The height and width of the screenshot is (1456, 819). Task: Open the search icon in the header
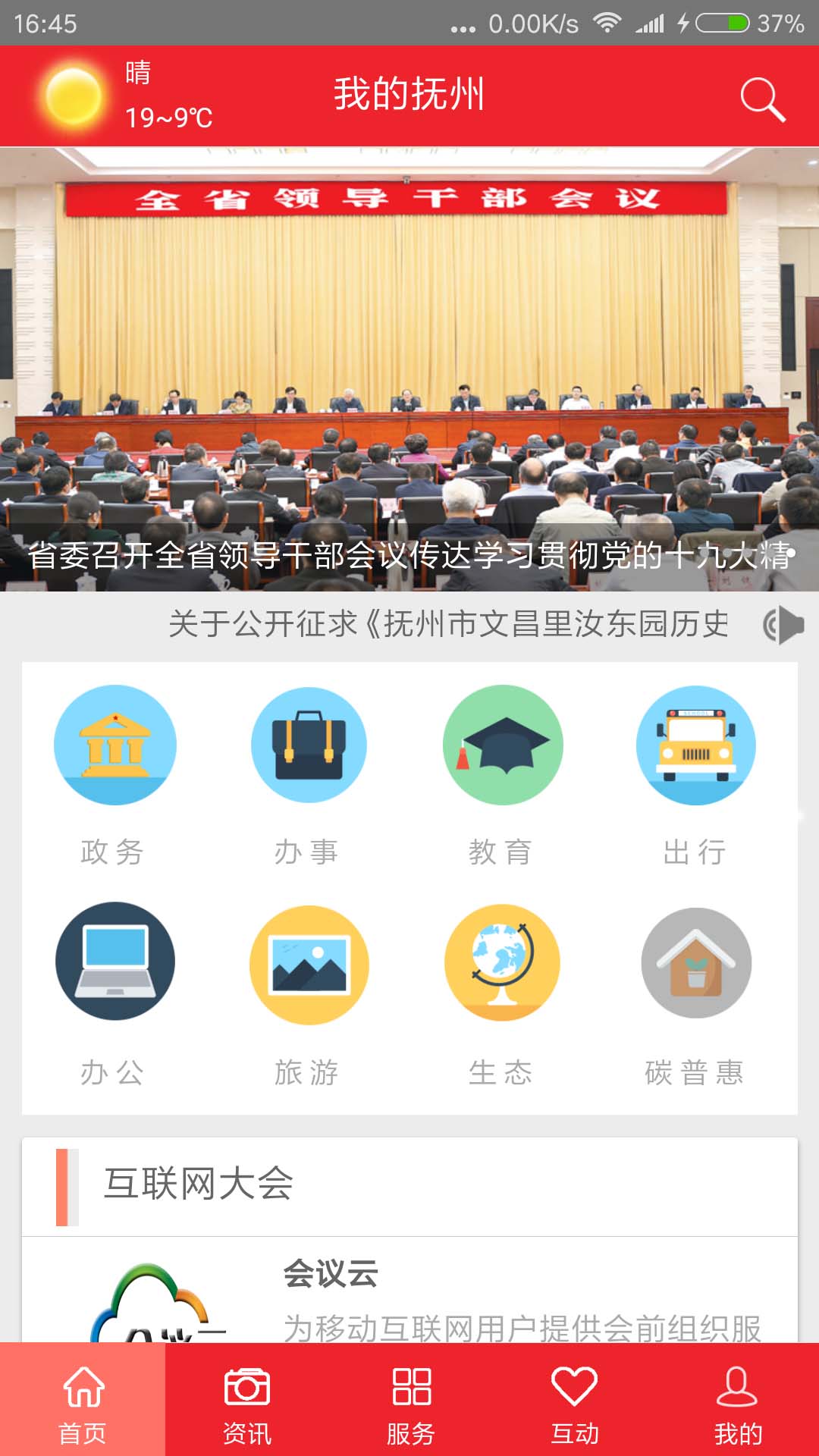762,99
